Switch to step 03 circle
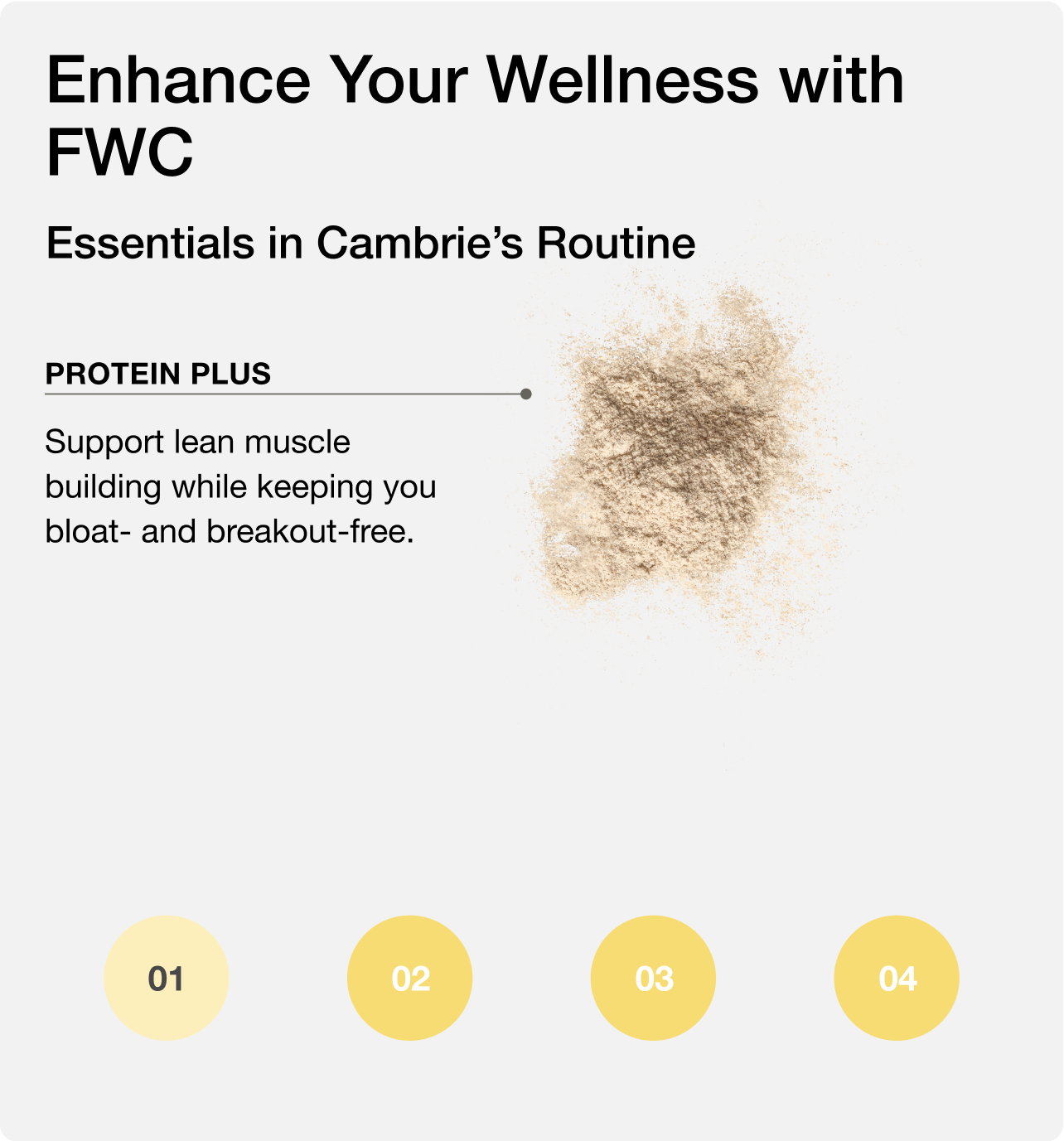The width and height of the screenshot is (1064, 1141). pyautogui.click(x=653, y=978)
